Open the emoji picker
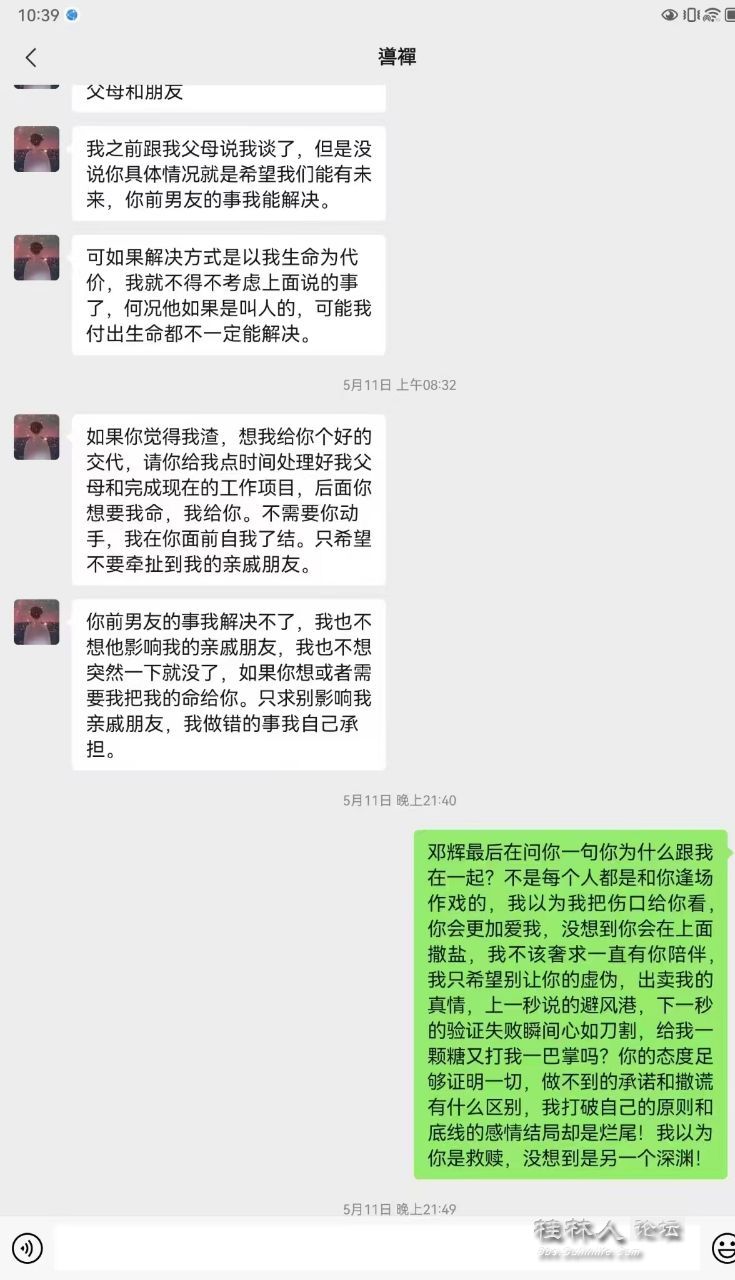This screenshot has width=735, height=1280. (722, 1247)
